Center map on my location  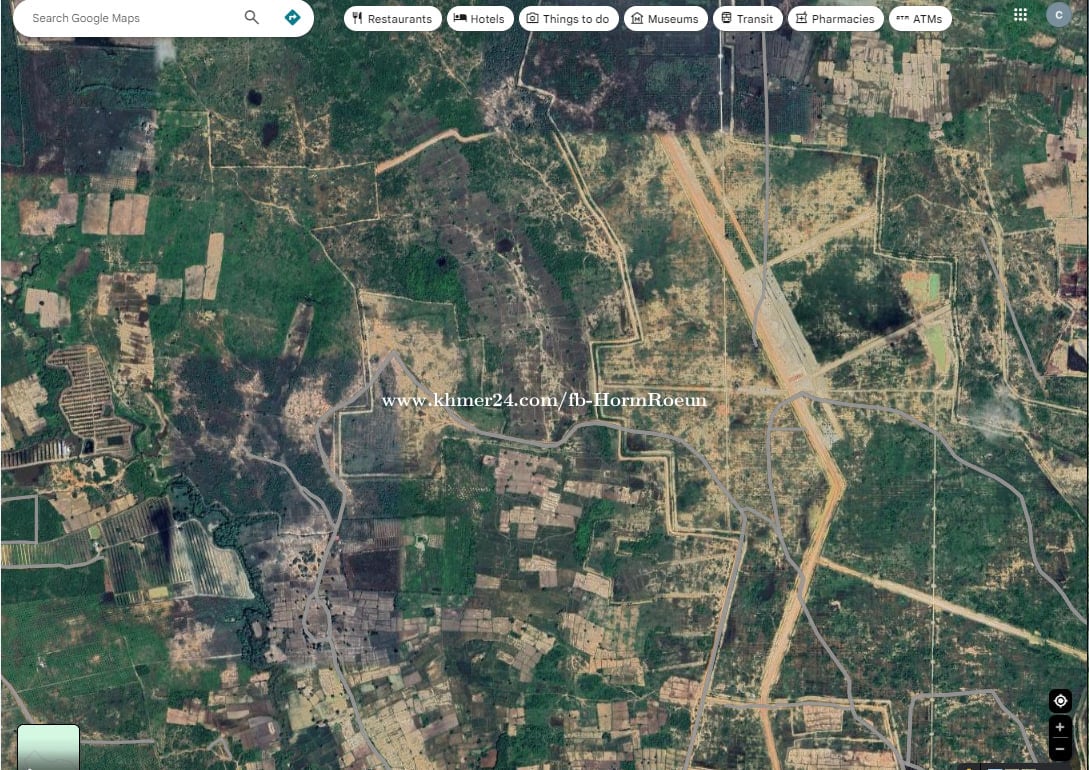coord(1060,701)
